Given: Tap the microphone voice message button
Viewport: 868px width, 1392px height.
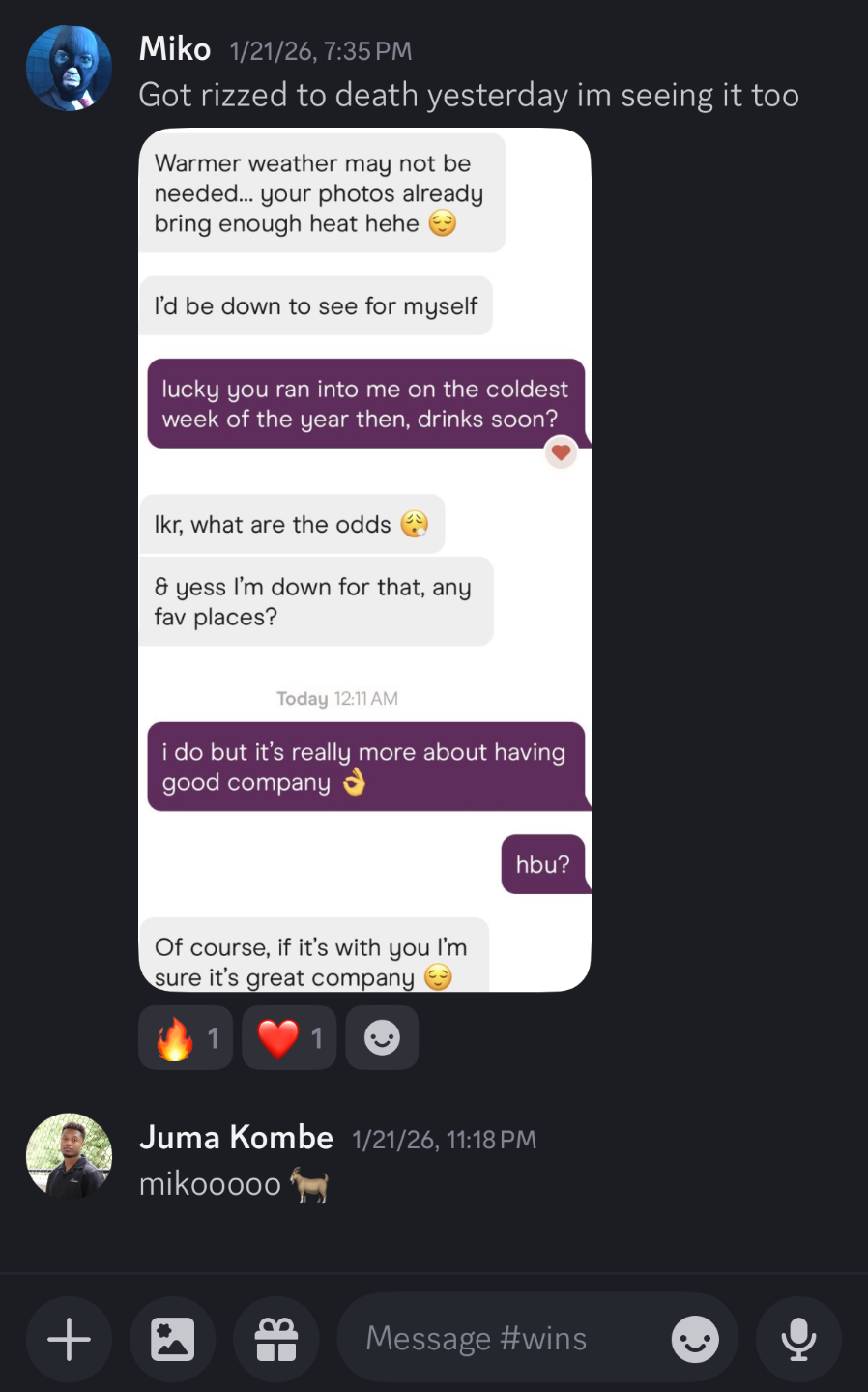Looking at the screenshot, I should point(798,1340).
